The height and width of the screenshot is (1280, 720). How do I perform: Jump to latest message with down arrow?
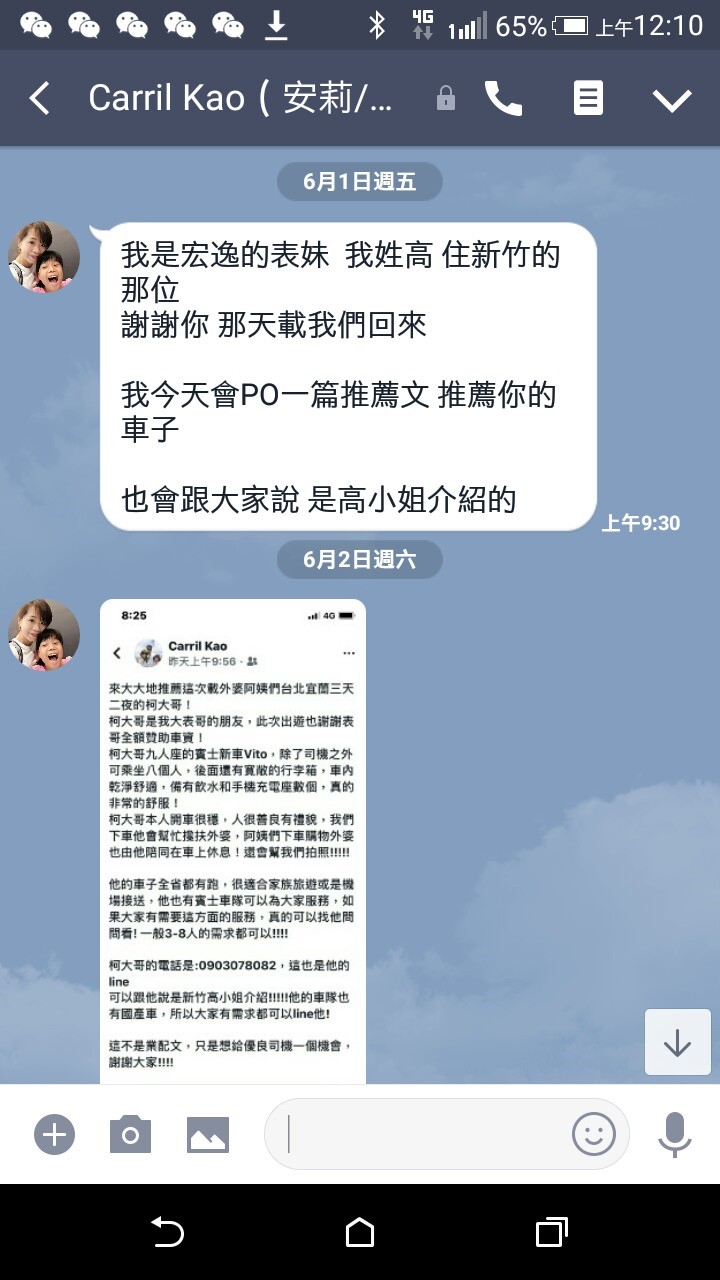[677, 1043]
